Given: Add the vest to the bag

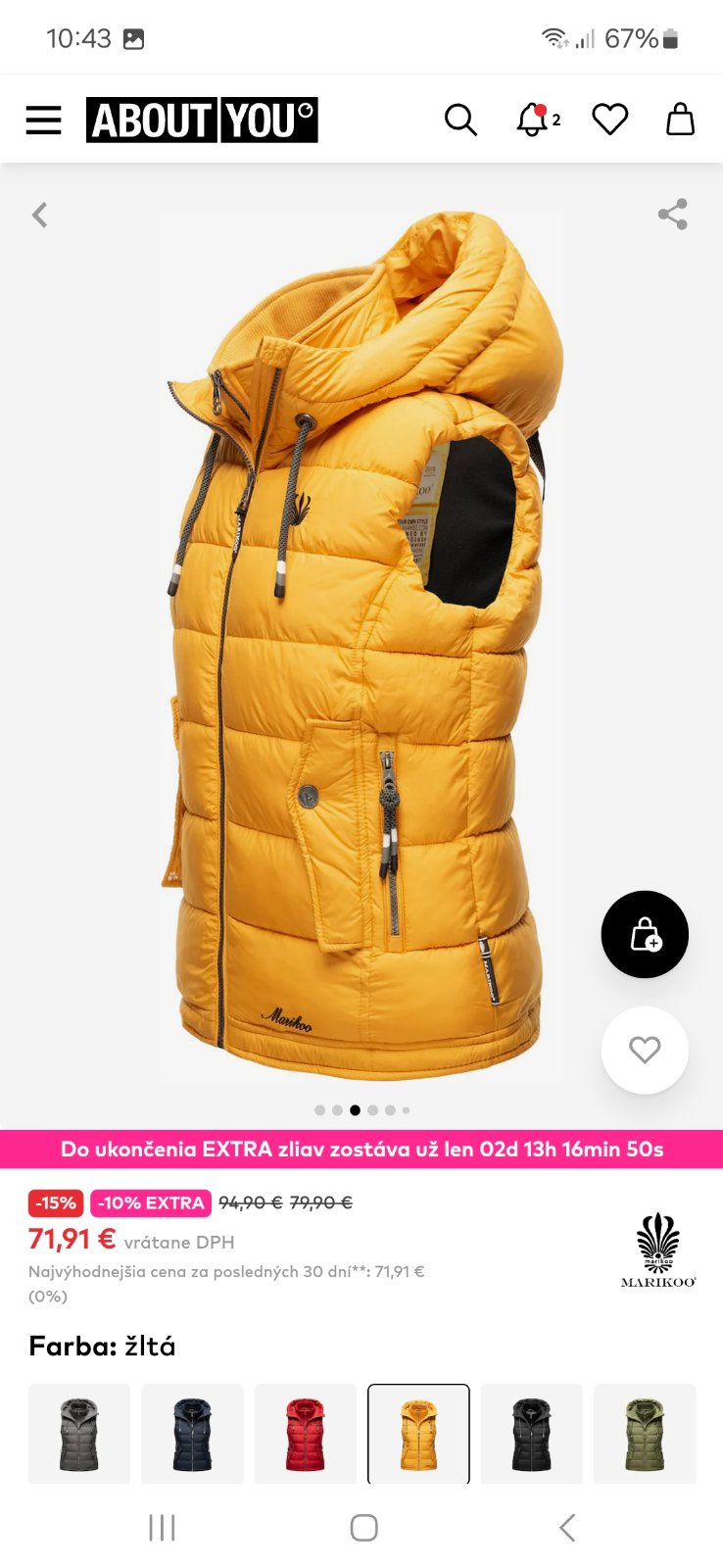Looking at the screenshot, I should pos(645,934).
